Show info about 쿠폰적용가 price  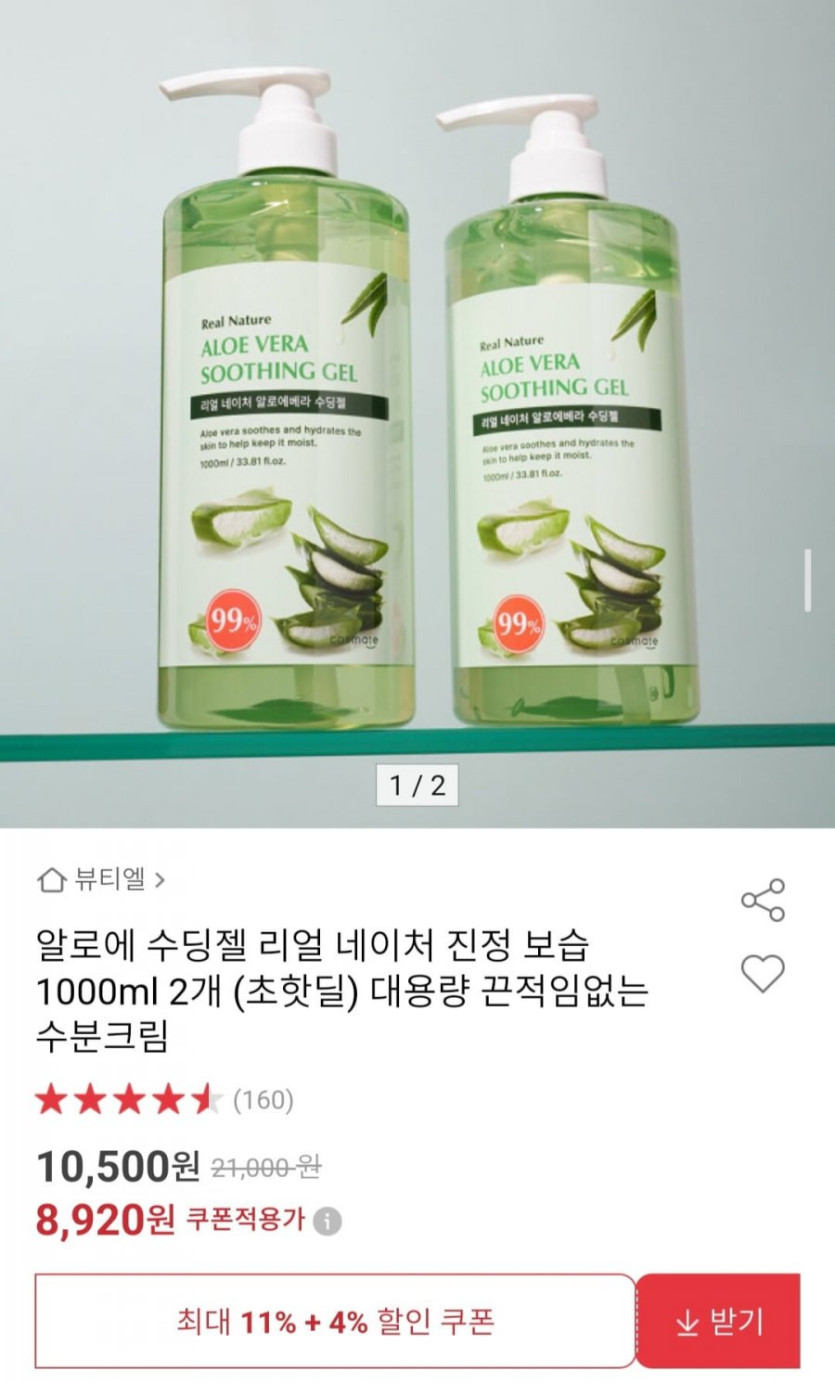click(327, 1221)
